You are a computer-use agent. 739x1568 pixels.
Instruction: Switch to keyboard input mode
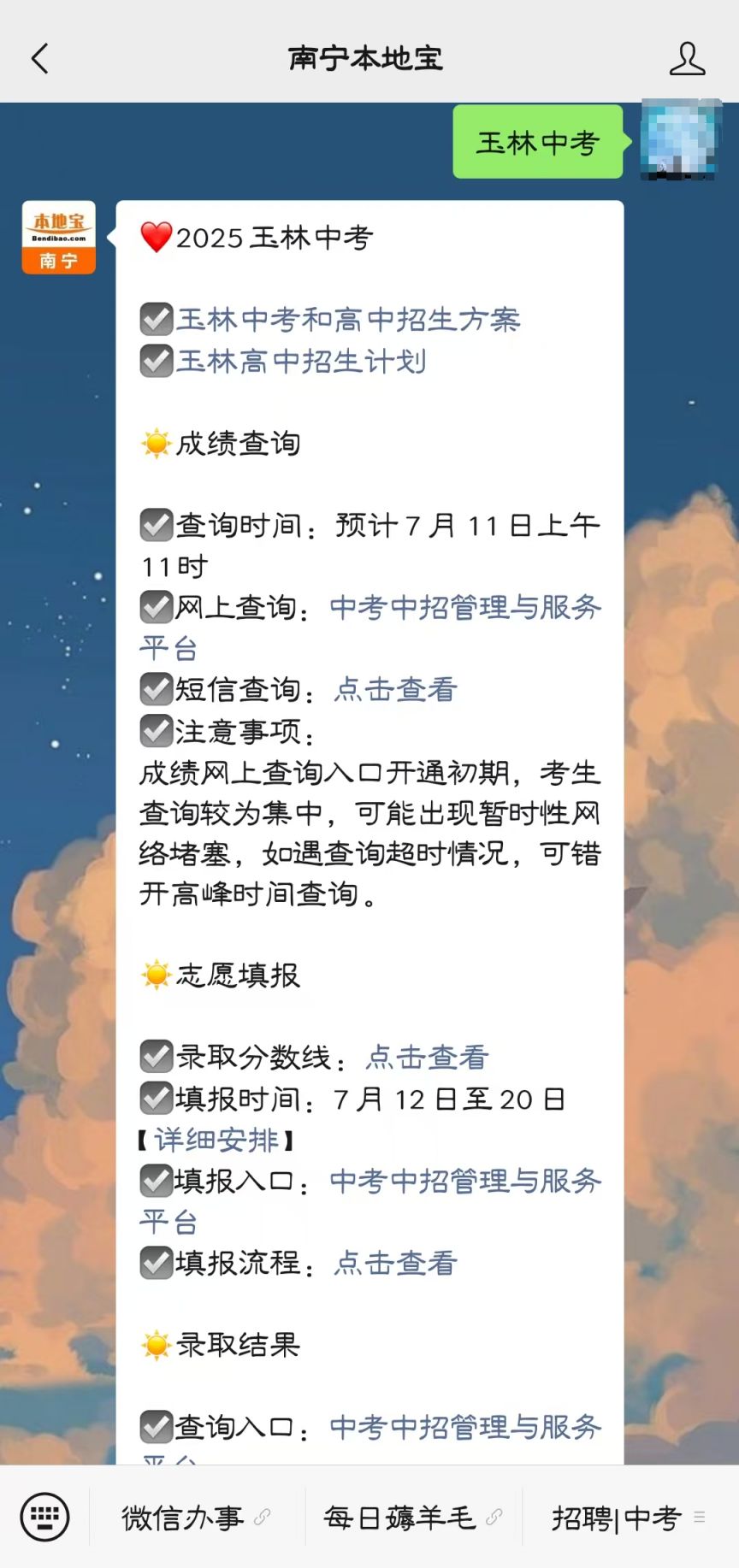click(44, 1518)
